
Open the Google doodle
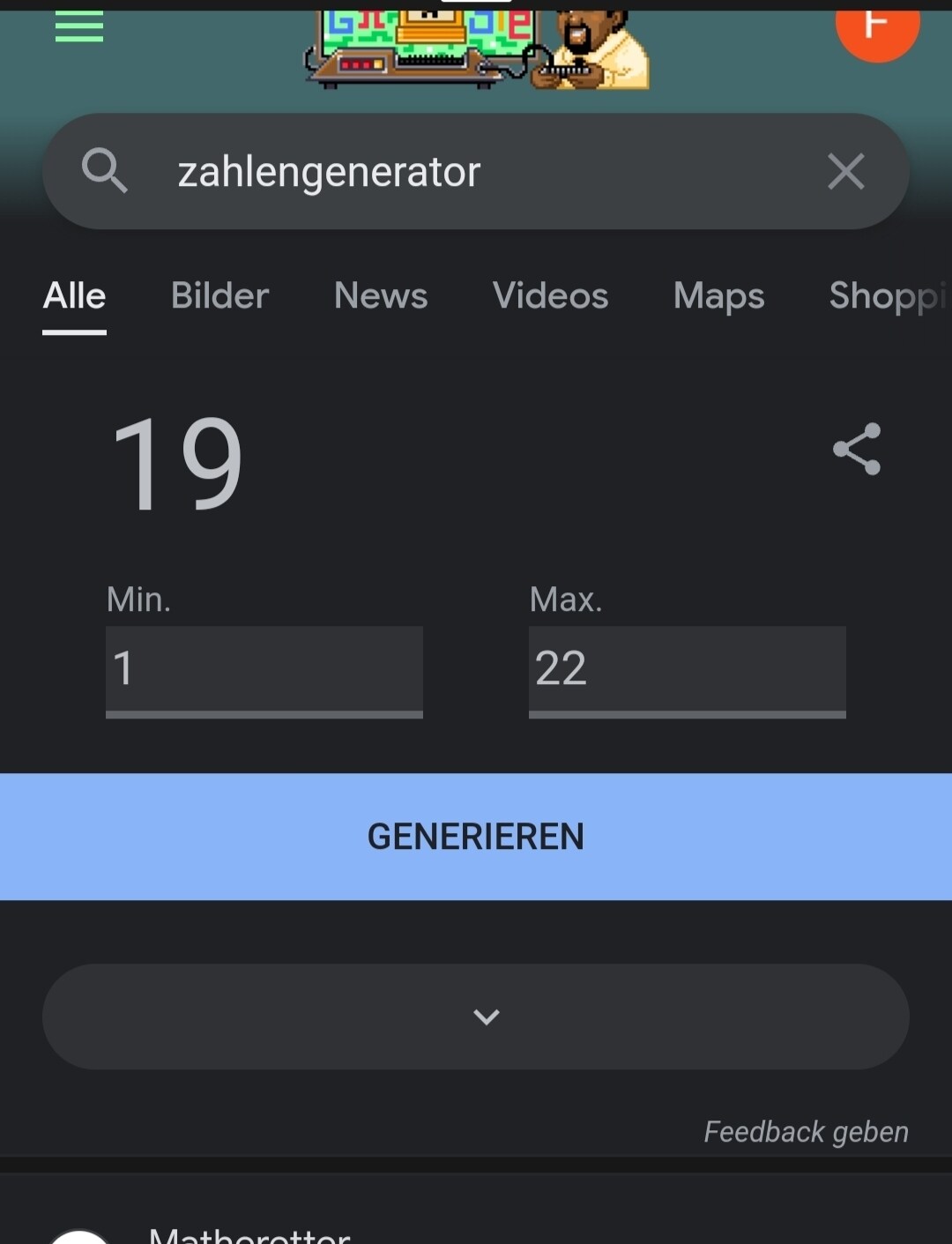(476, 48)
